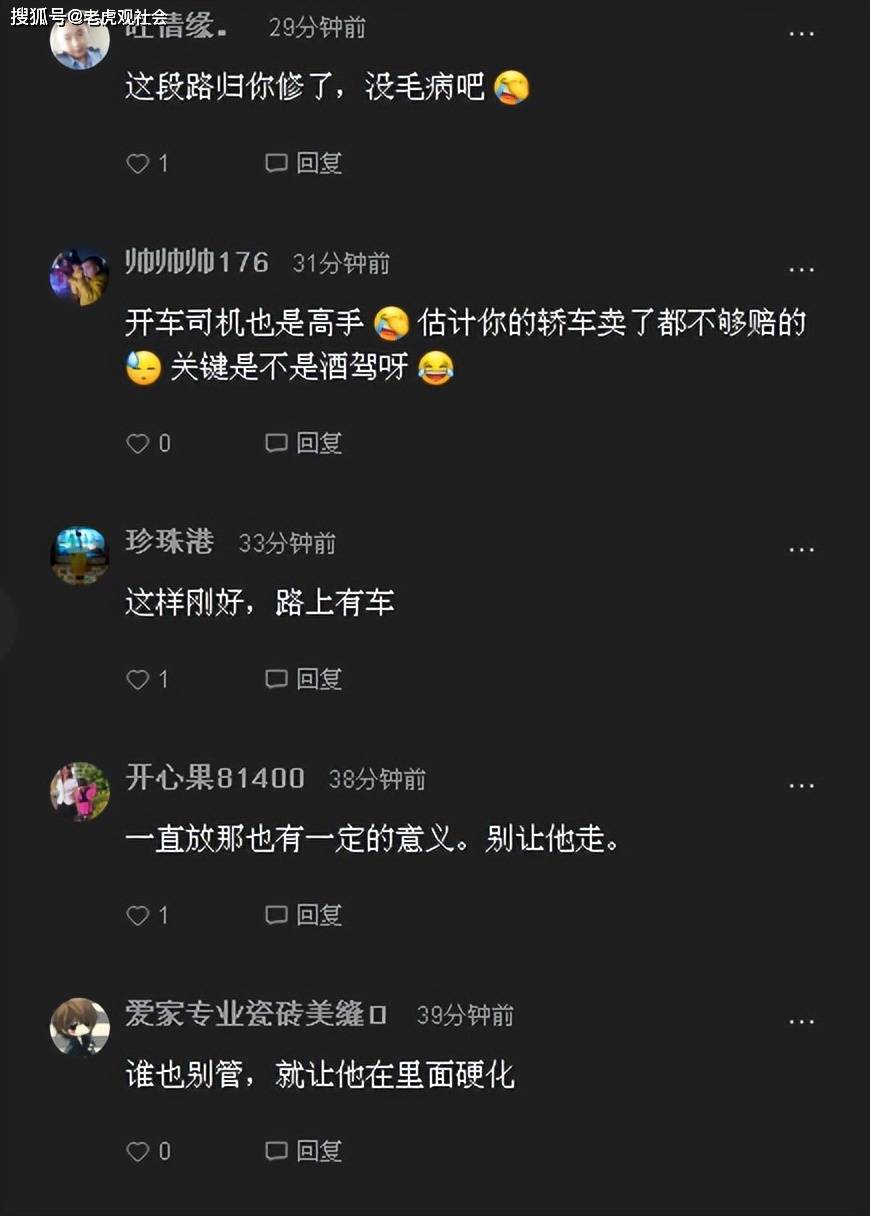Like the comment '这段路归你修了，没毛病吧'

(x=138, y=163)
